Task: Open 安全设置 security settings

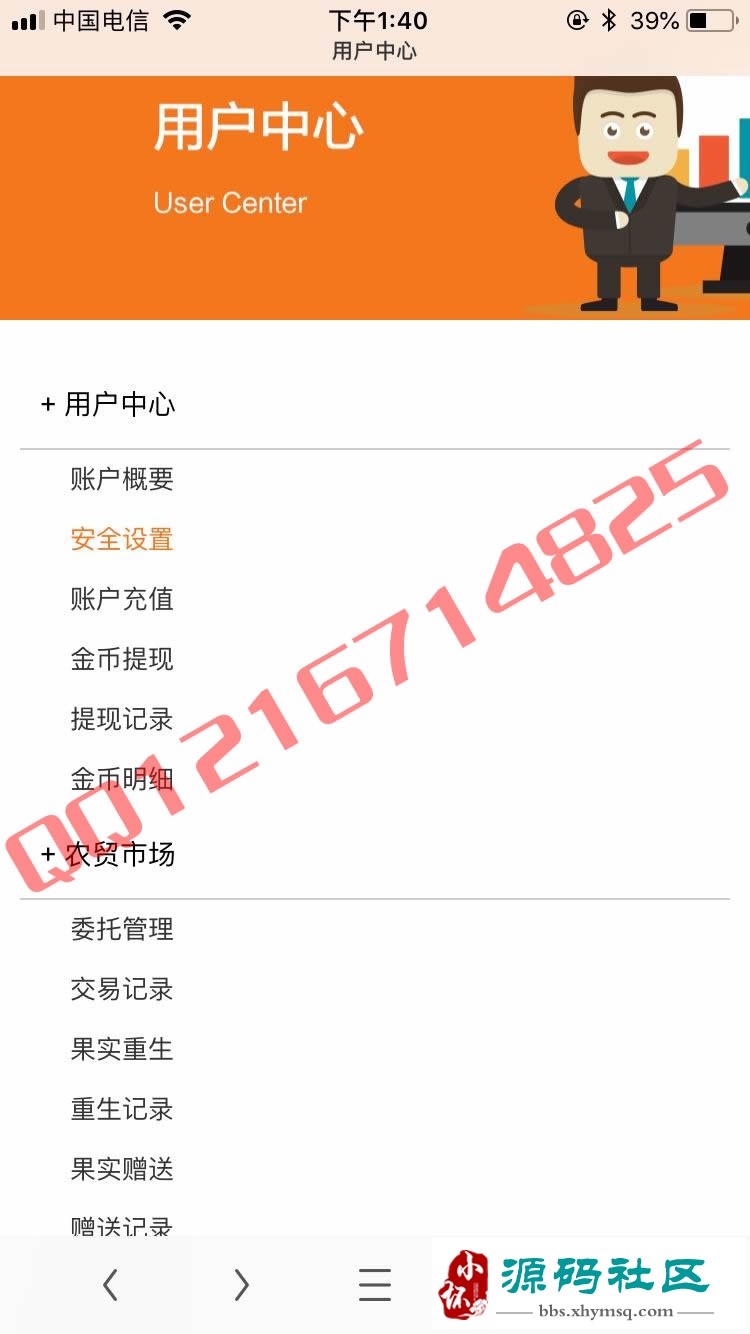Action: (x=122, y=539)
